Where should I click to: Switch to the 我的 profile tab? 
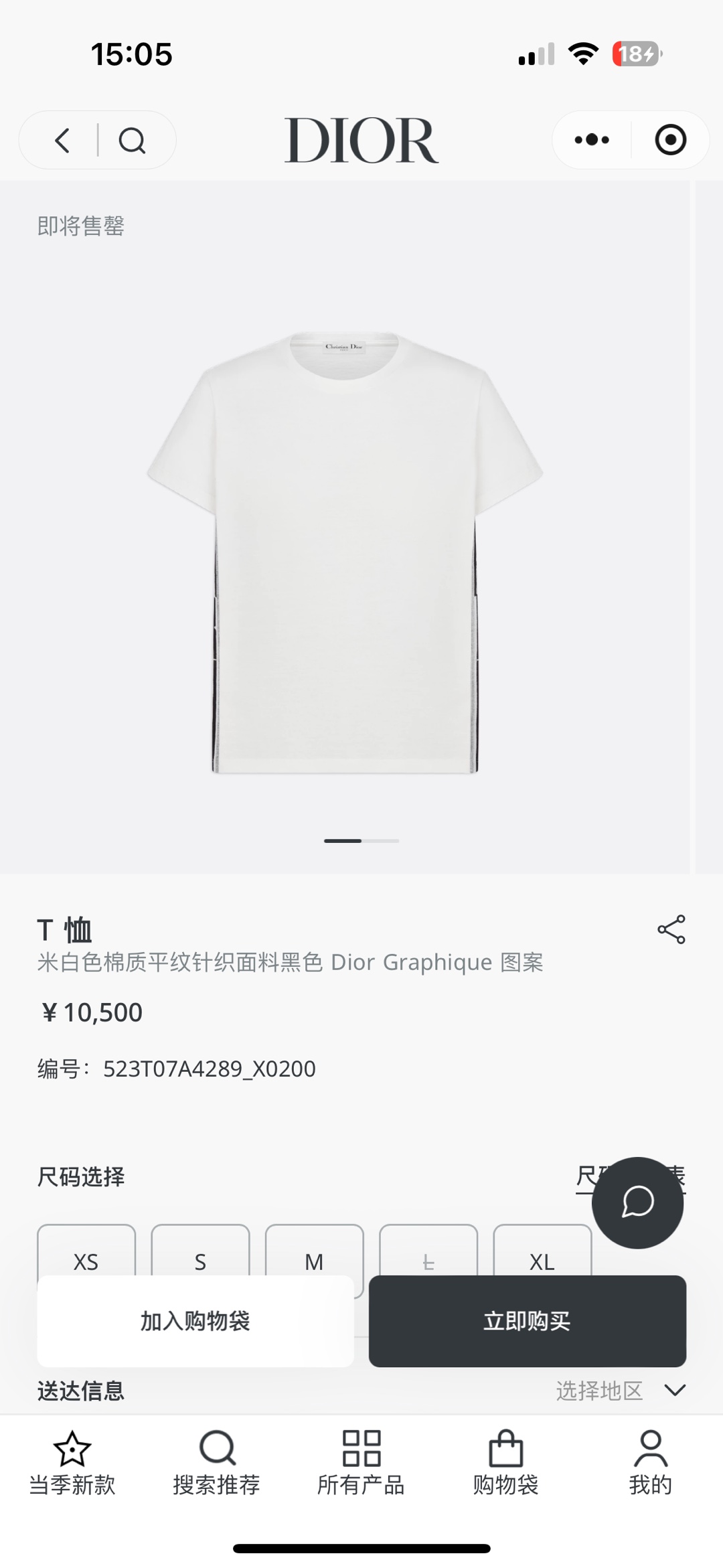[650, 1464]
